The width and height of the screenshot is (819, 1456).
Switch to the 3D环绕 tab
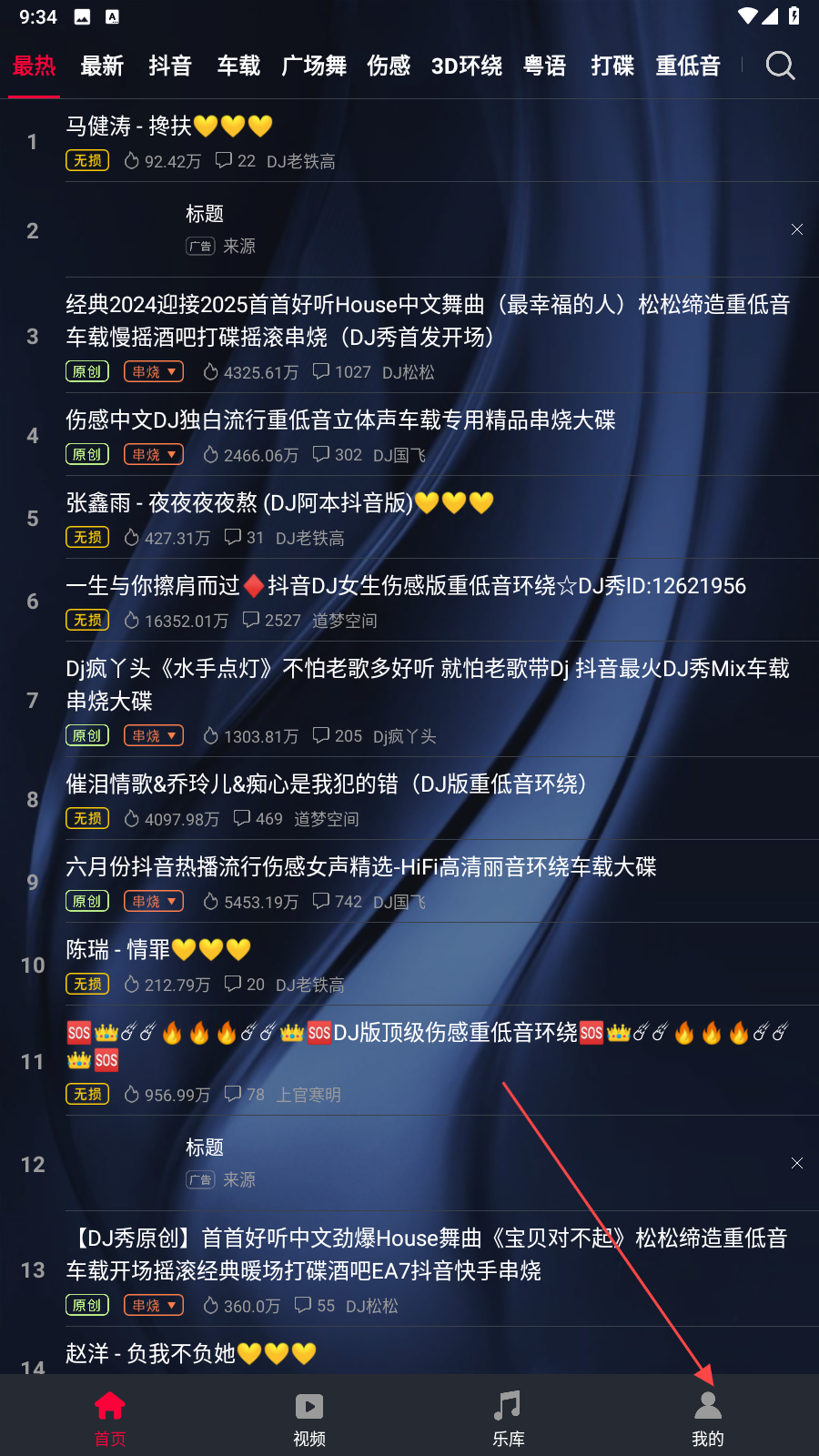click(x=467, y=66)
